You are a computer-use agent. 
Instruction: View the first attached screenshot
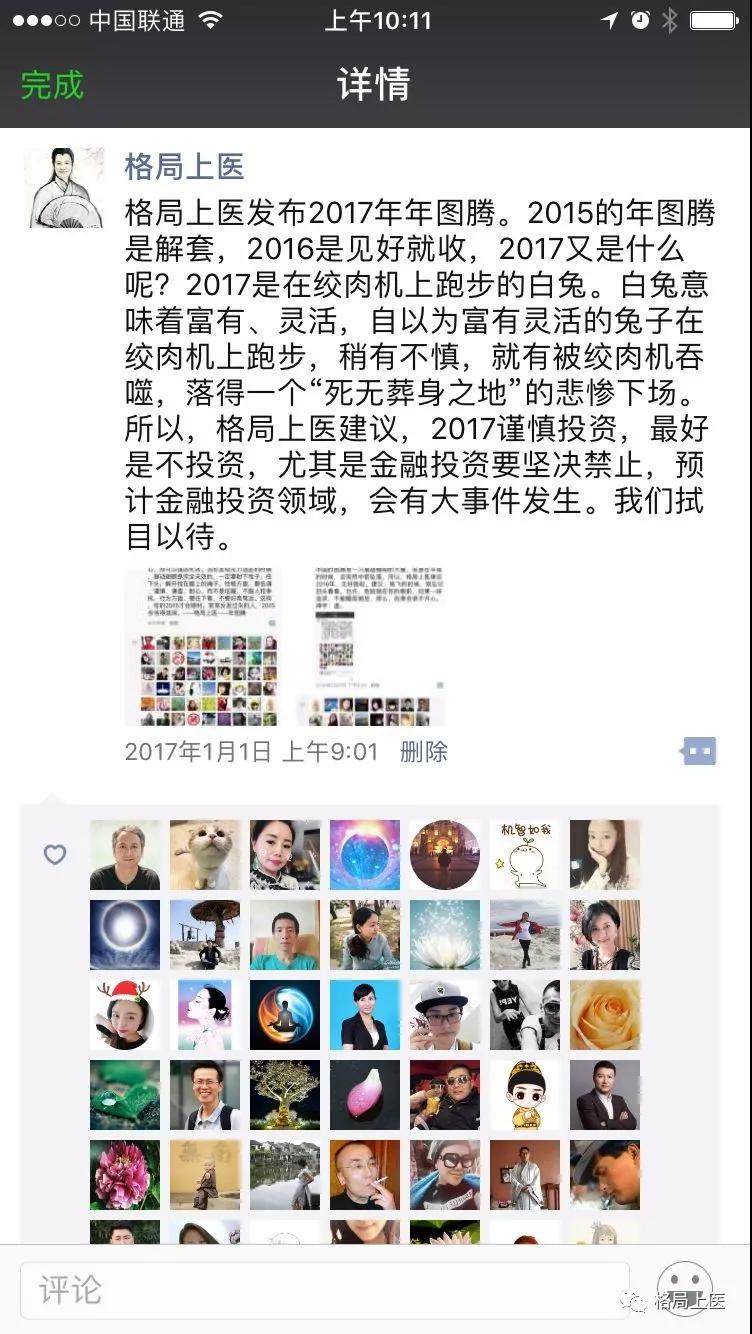(203, 647)
